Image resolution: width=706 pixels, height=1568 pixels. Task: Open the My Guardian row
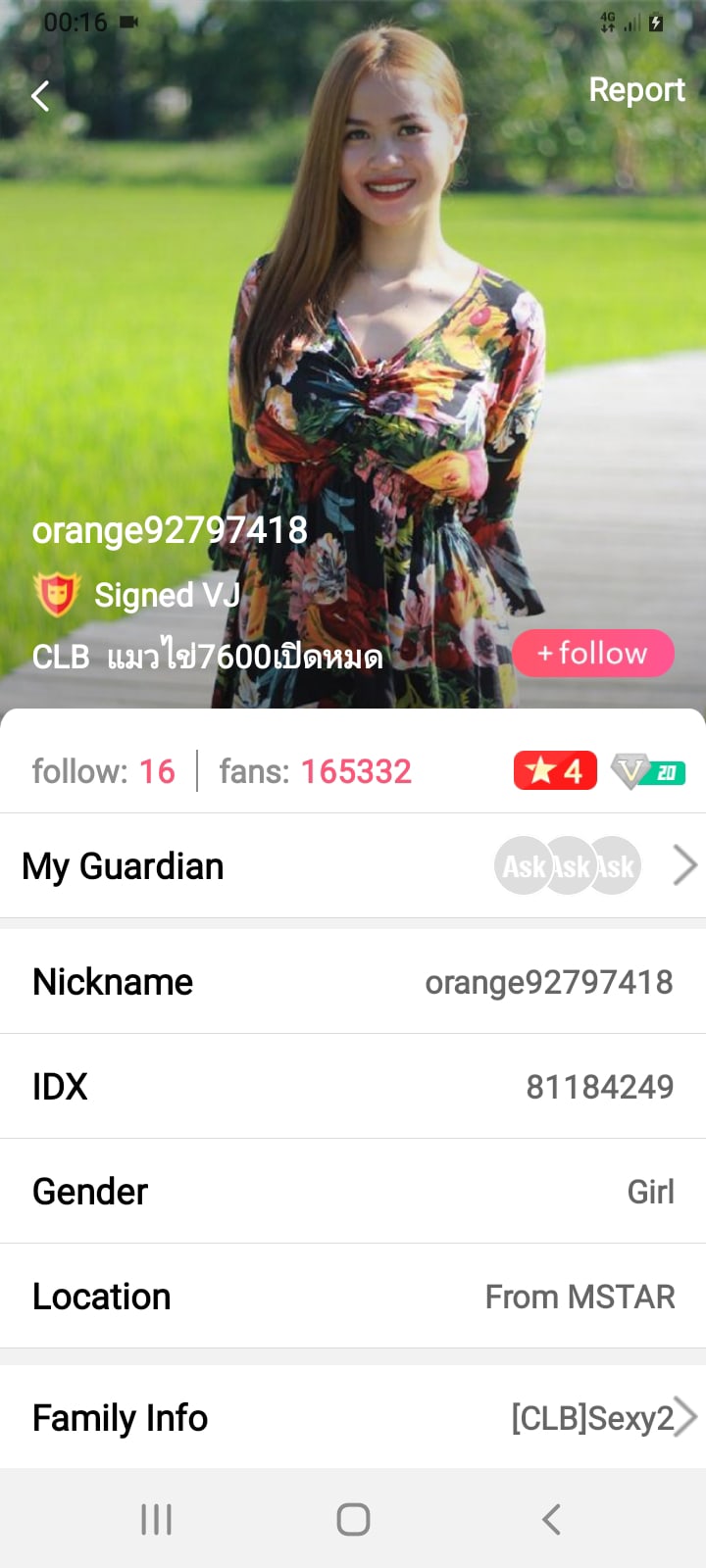coord(353,866)
